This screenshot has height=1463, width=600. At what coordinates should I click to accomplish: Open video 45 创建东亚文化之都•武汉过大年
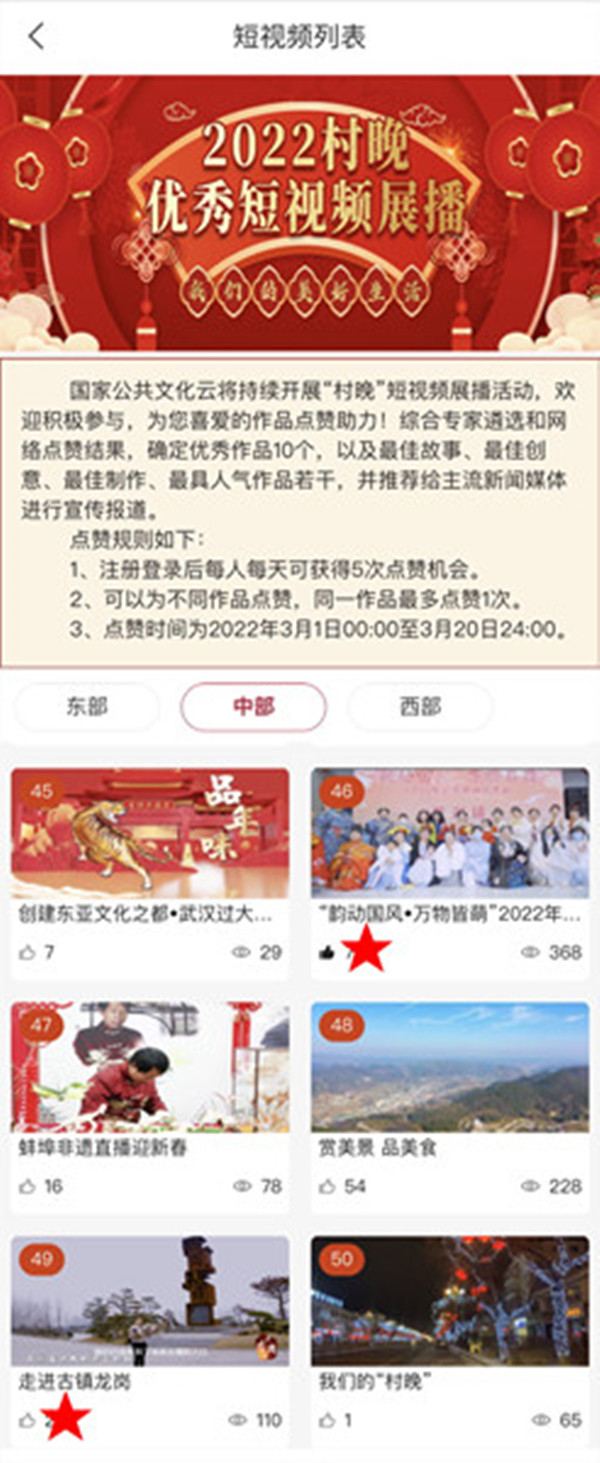(x=150, y=832)
